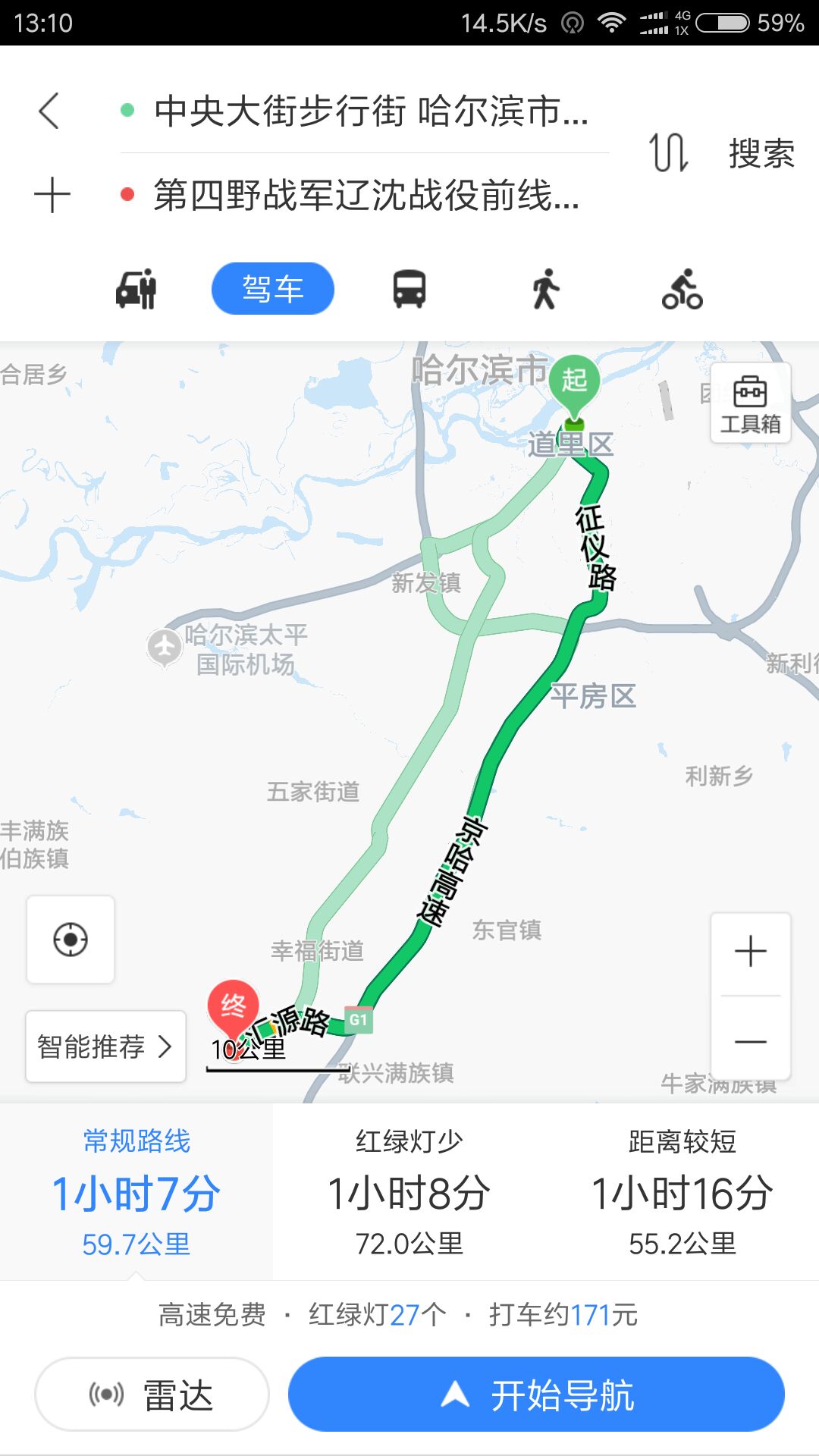The height and width of the screenshot is (1456, 819).
Task: Zoom in on the map
Action: (751, 951)
